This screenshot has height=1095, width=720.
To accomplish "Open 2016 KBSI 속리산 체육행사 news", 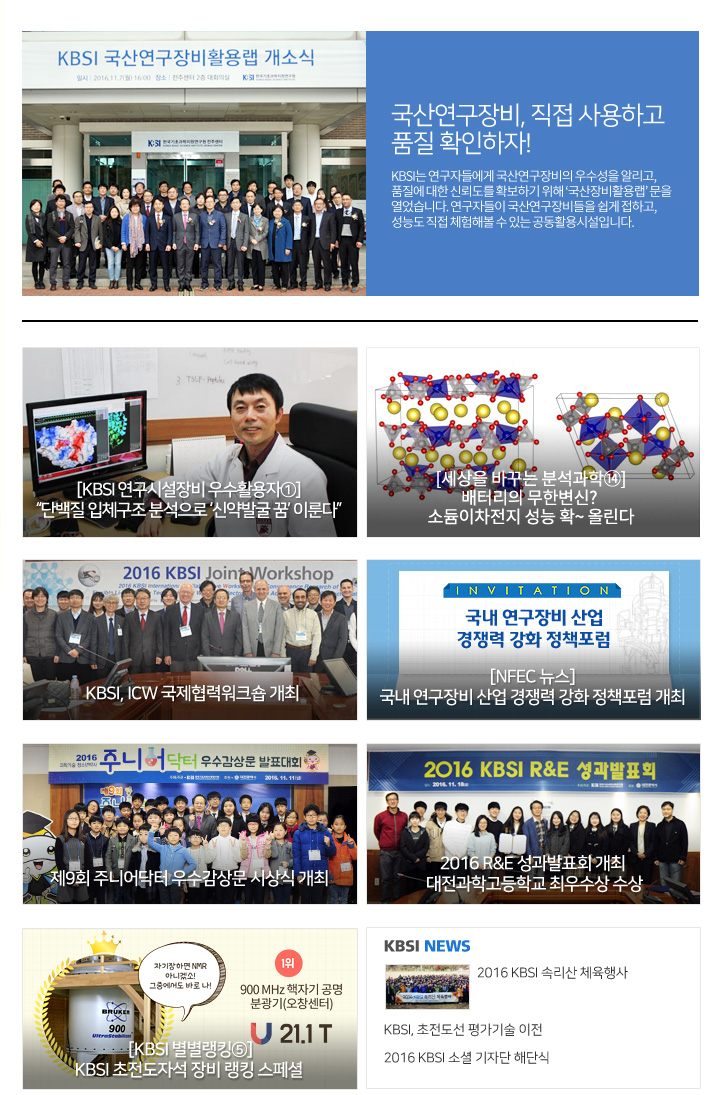I will [552, 972].
